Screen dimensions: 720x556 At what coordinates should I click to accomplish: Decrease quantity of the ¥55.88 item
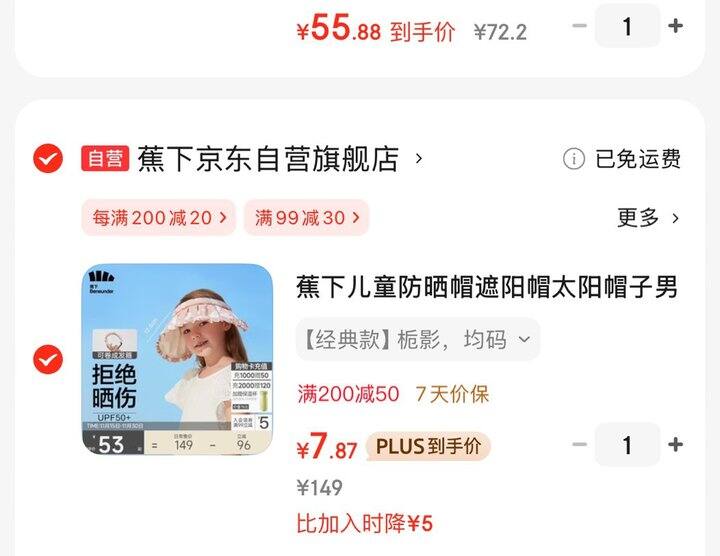coord(579,26)
